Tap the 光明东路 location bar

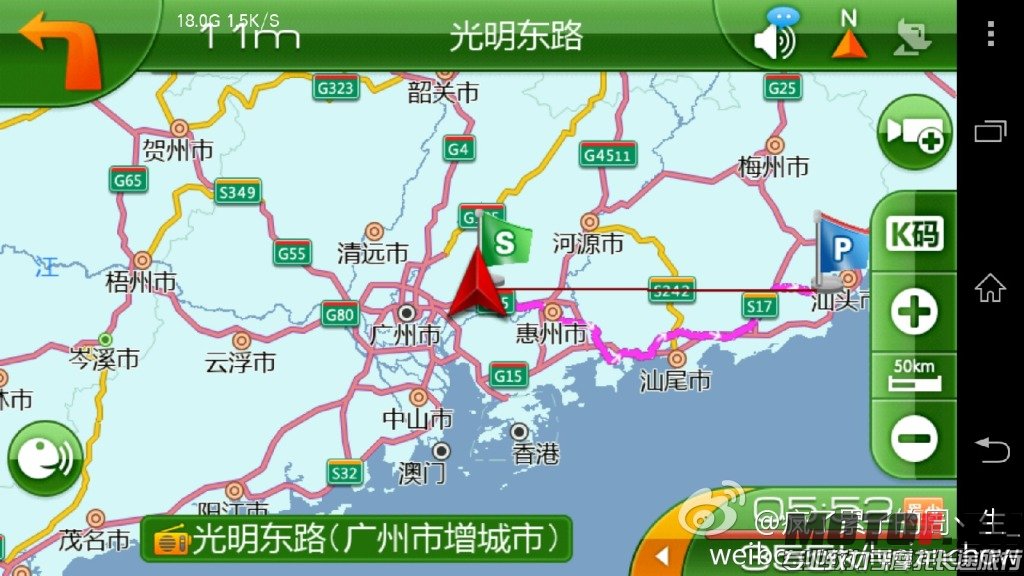pyautogui.click(x=356, y=540)
